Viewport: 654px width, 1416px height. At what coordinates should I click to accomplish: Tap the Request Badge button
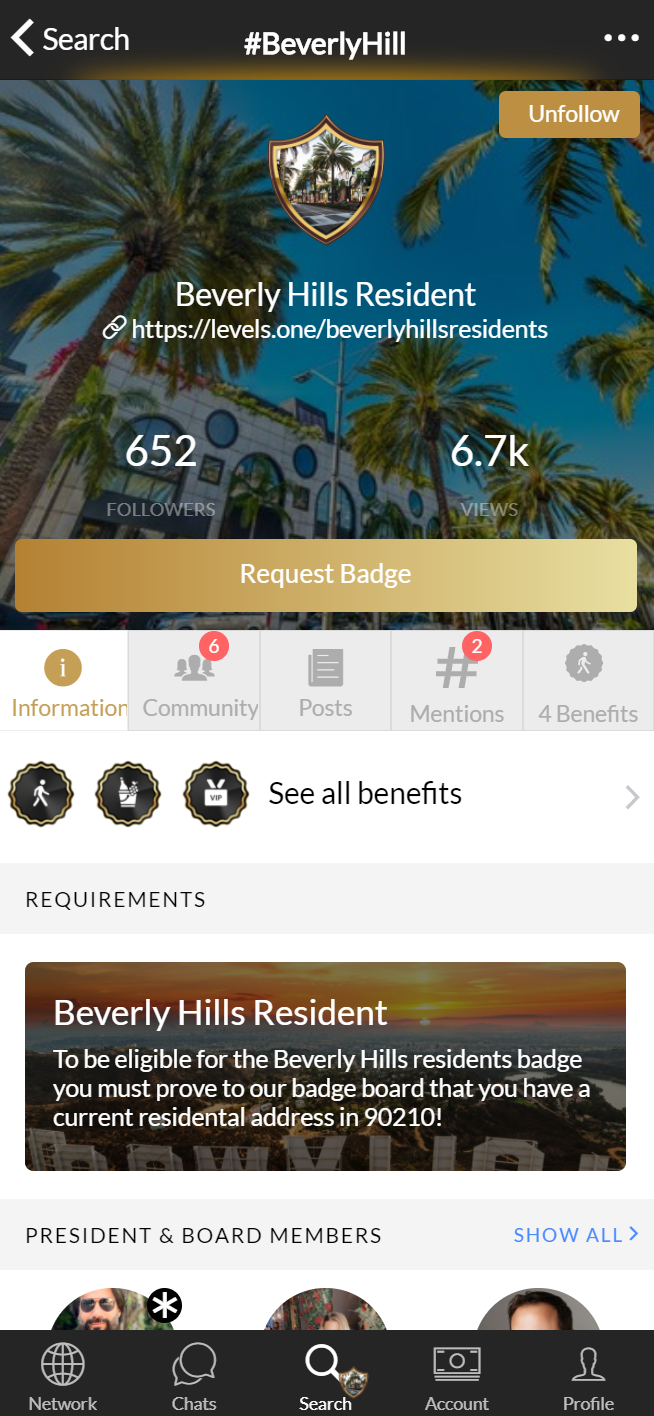(x=326, y=575)
